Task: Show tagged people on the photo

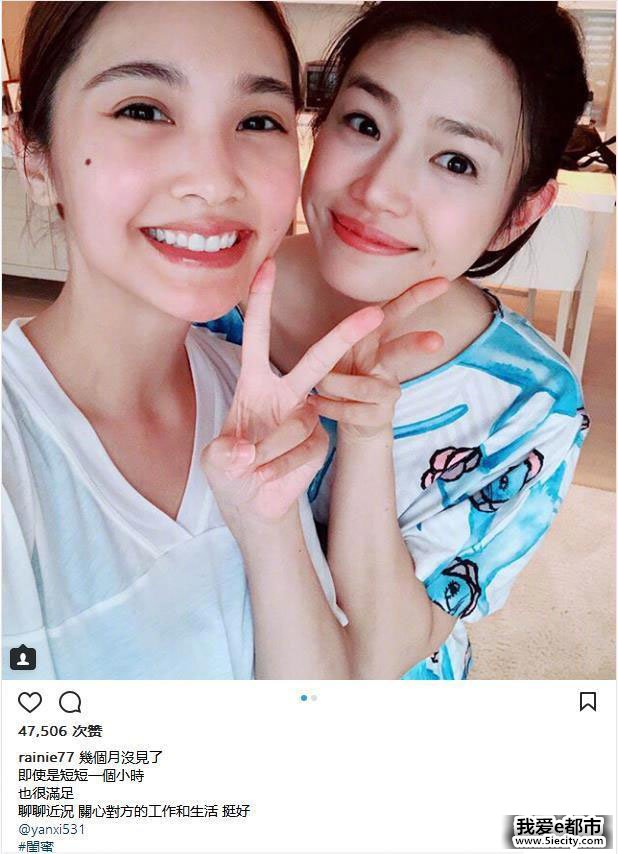Action: click(x=23, y=658)
